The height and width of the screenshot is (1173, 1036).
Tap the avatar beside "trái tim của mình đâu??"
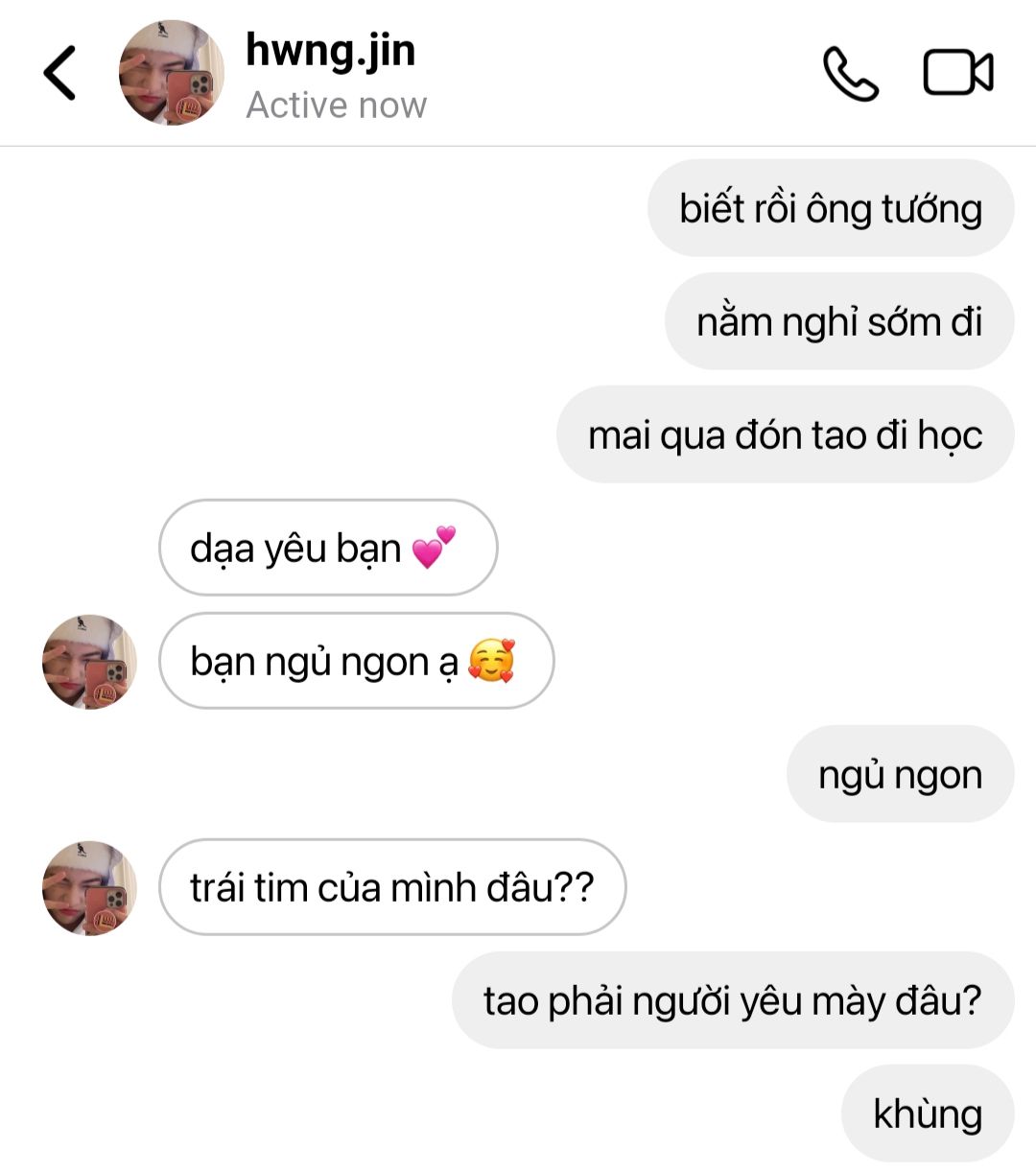pos(89,888)
